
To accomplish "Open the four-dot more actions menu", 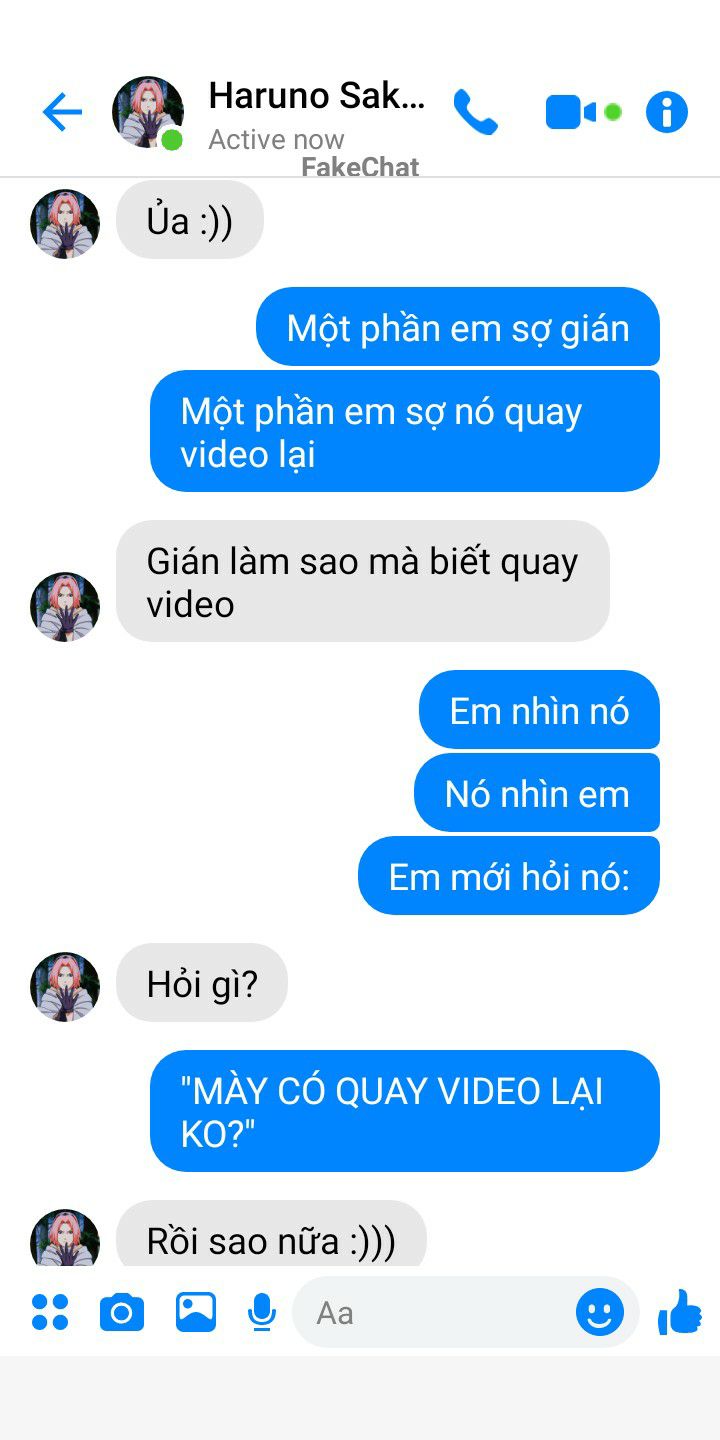I will tap(50, 1312).
